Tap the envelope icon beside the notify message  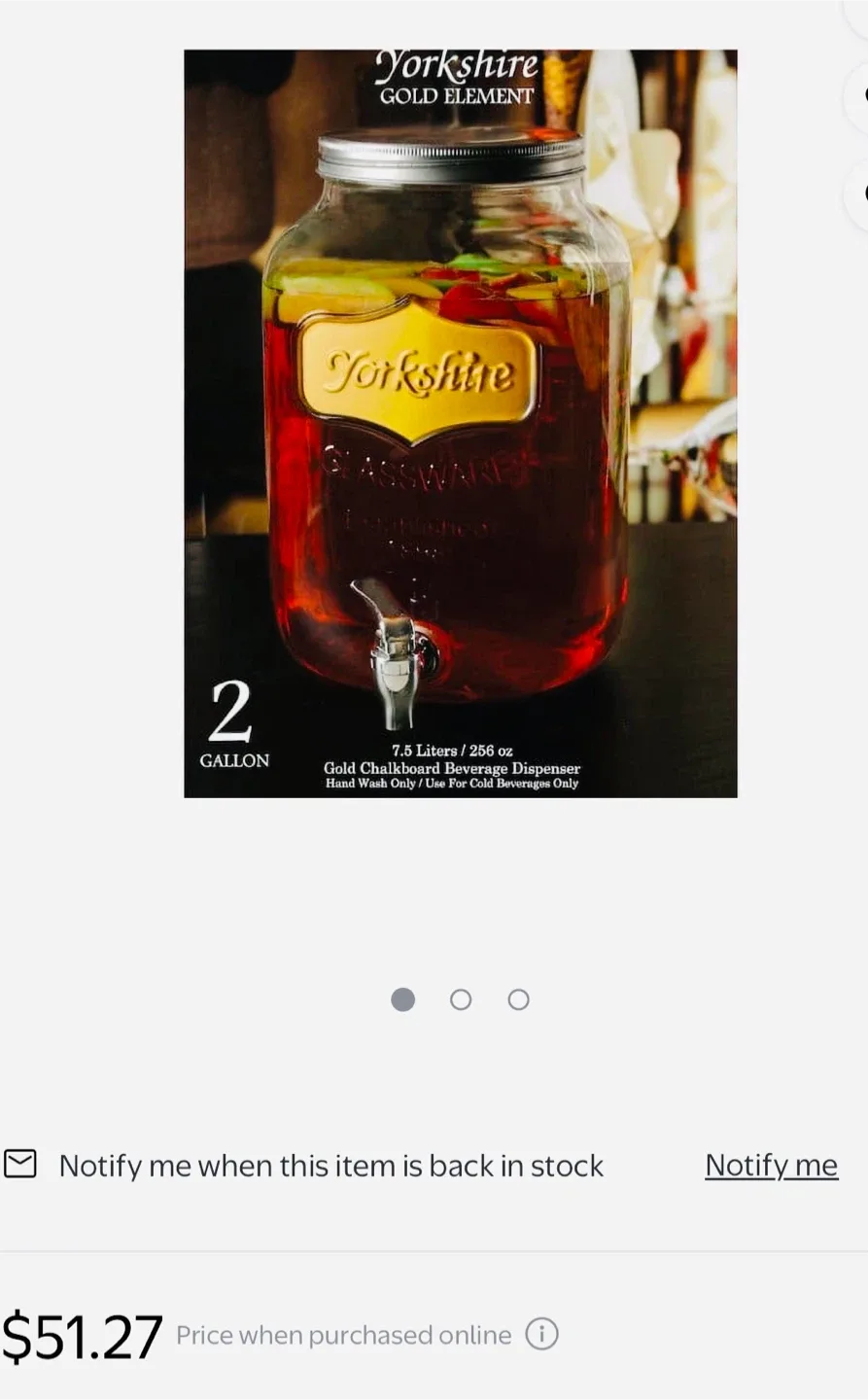click(21, 1165)
